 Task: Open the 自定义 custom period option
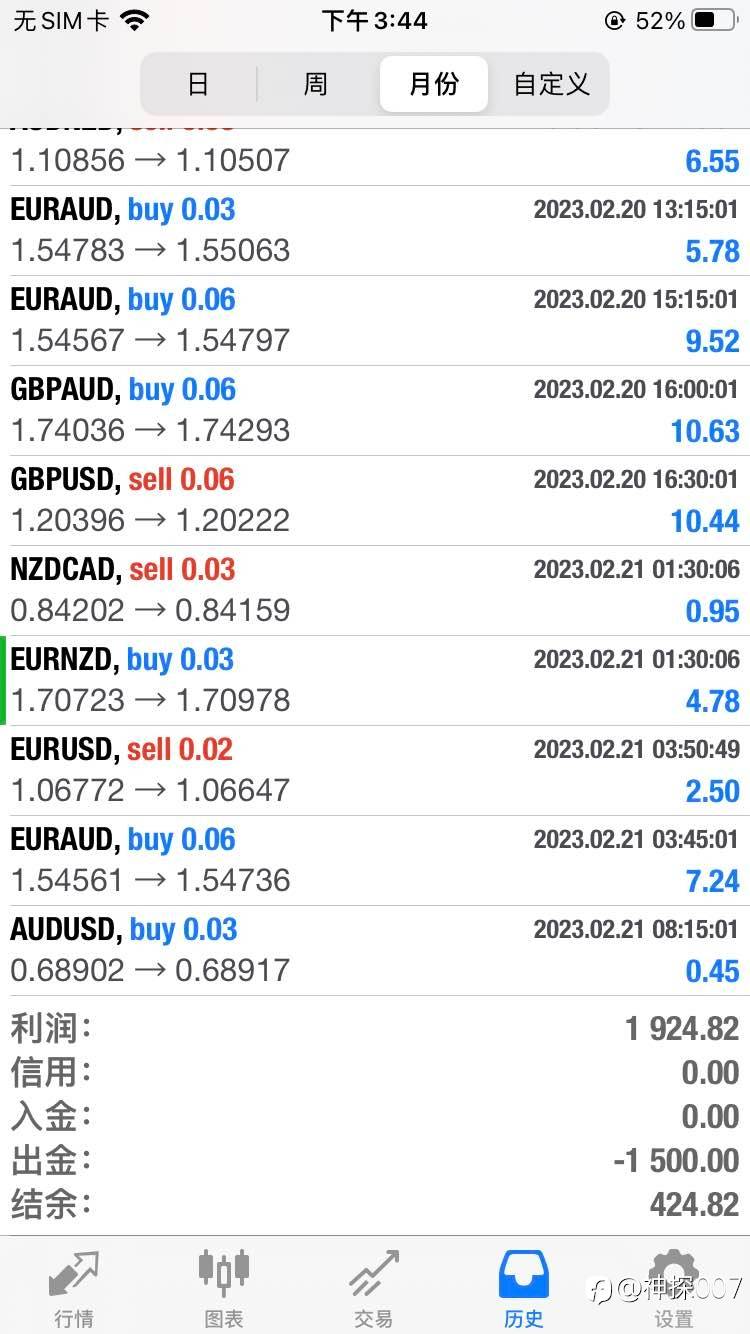pyautogui.click(x=551, y=84)
